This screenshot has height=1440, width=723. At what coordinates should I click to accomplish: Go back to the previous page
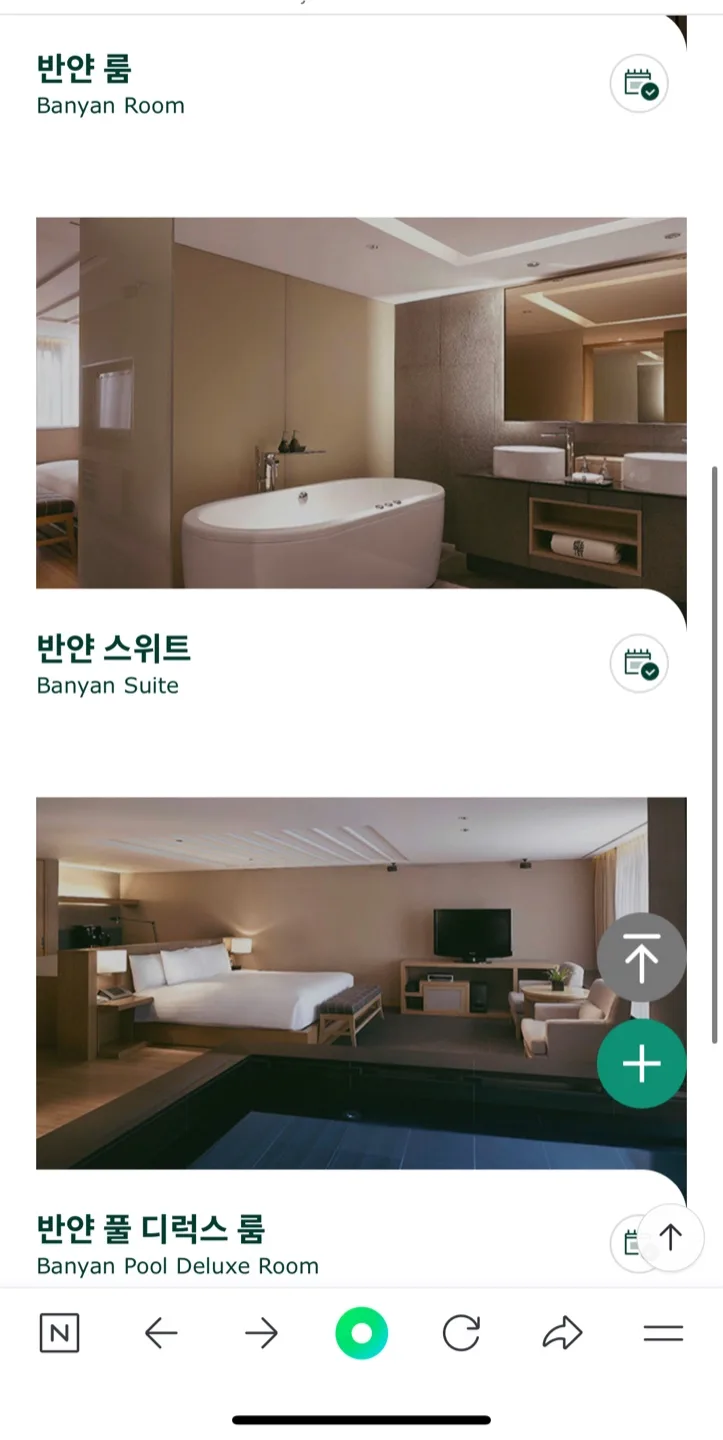160,1333
